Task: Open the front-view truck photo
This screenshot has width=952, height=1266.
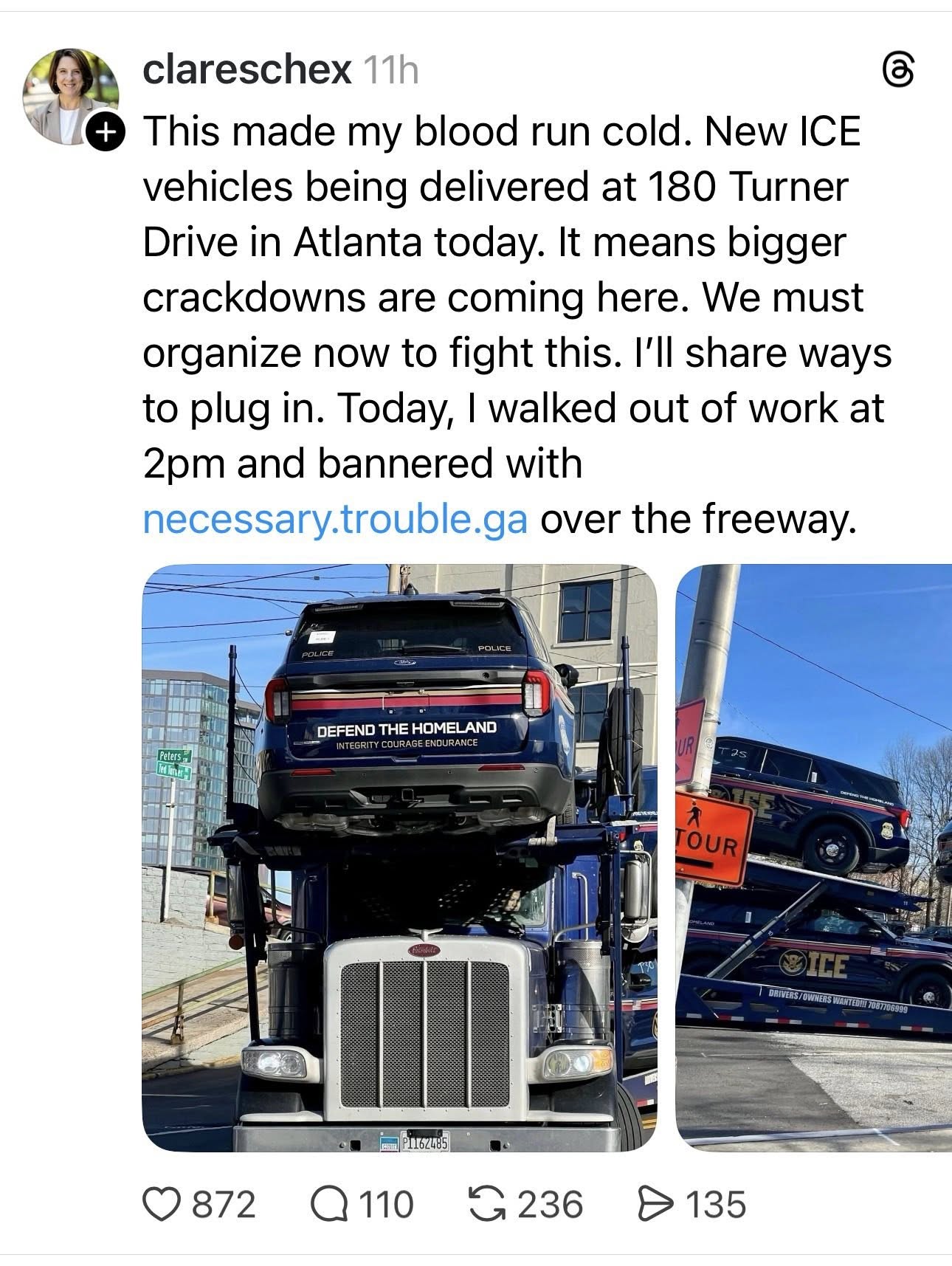Action: (399, 857)
